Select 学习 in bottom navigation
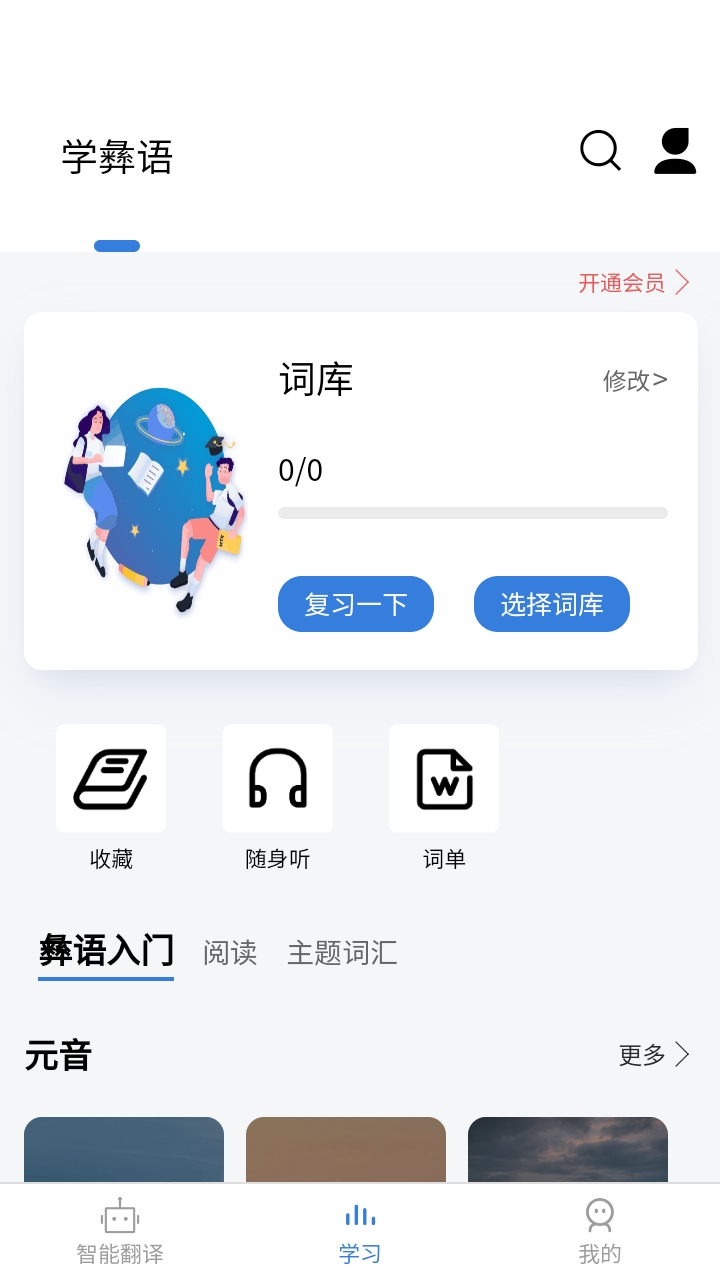Screen dimensions: 720x1280 tap(360, 1232)
